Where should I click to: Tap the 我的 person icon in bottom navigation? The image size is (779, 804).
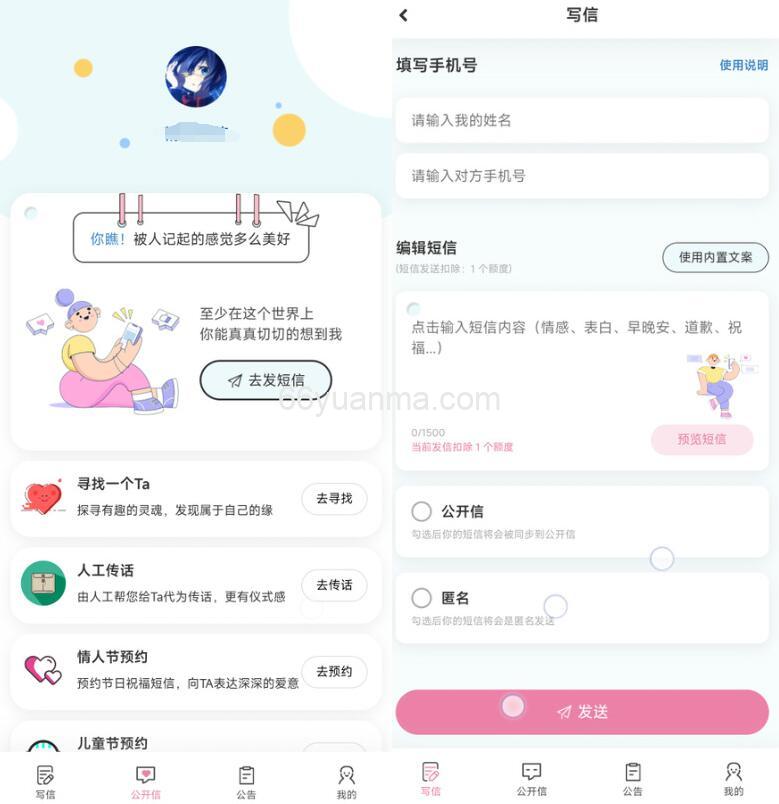coord(346,774)
